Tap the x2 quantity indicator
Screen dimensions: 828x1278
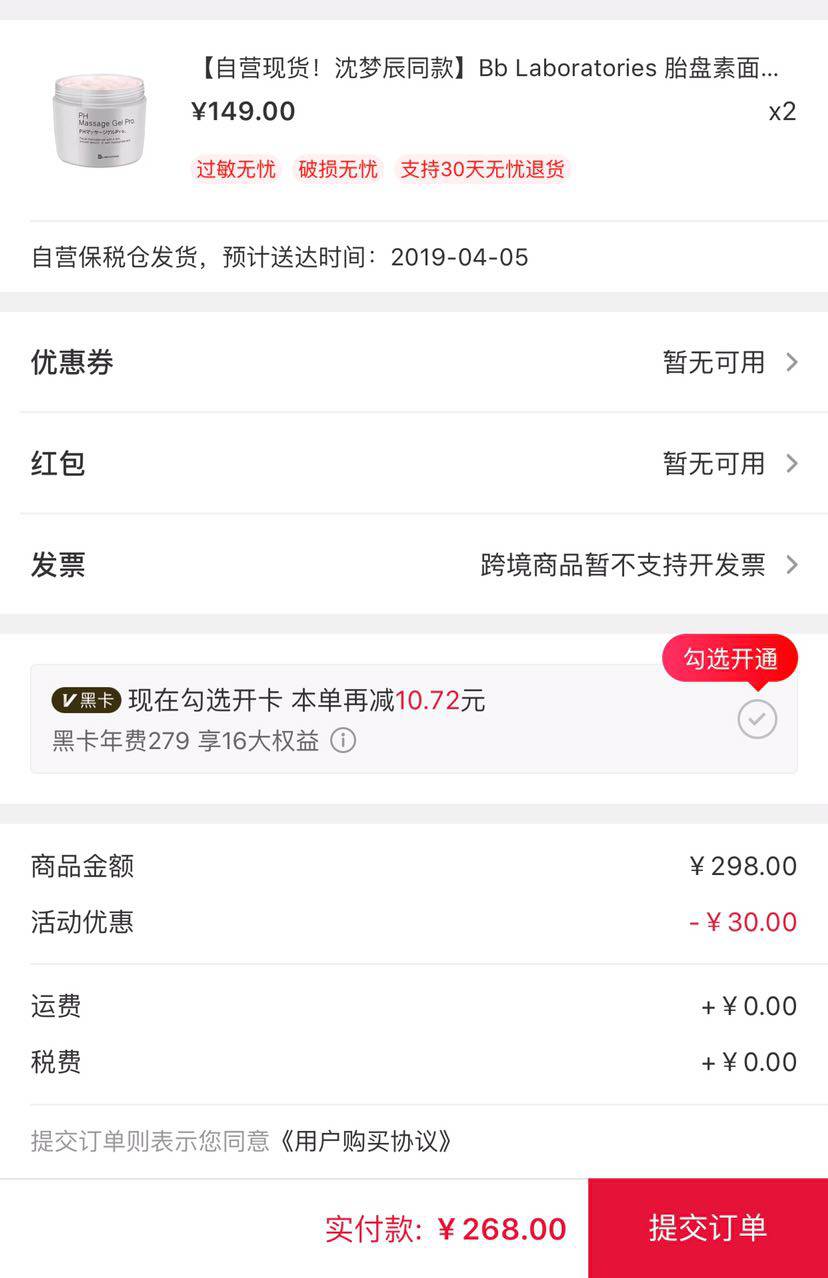(x=783, y=111)
